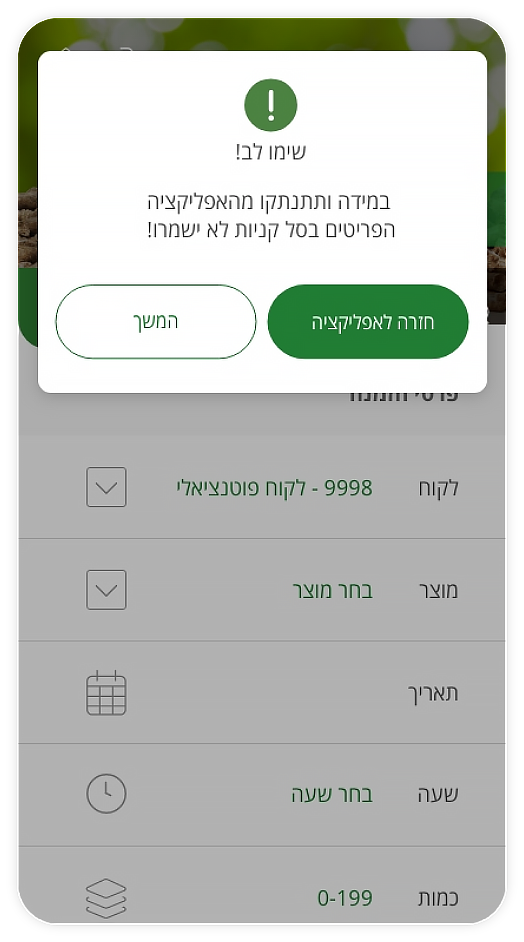Image resolution: width=524 pixels, height=942 pixels.
Task: Tap the כמות quantity field
Action: tap(261, 884)
